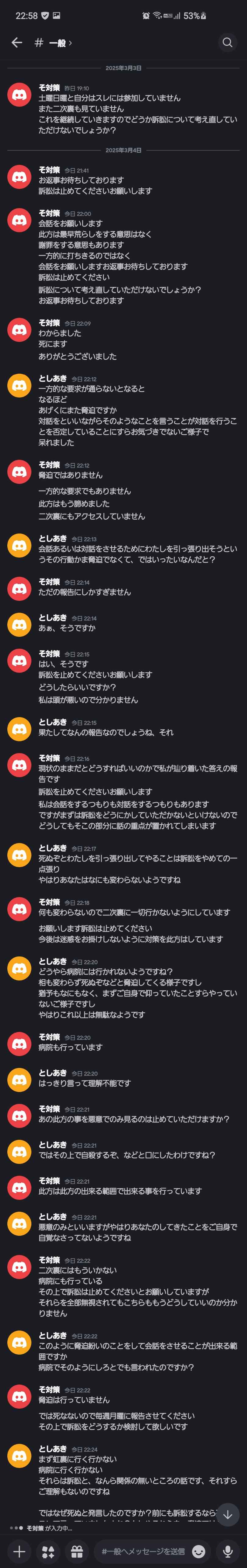Open the plus attachment menu
Image resolution: width=247 pixels, height=1568 pixels.
point(20,1552)
